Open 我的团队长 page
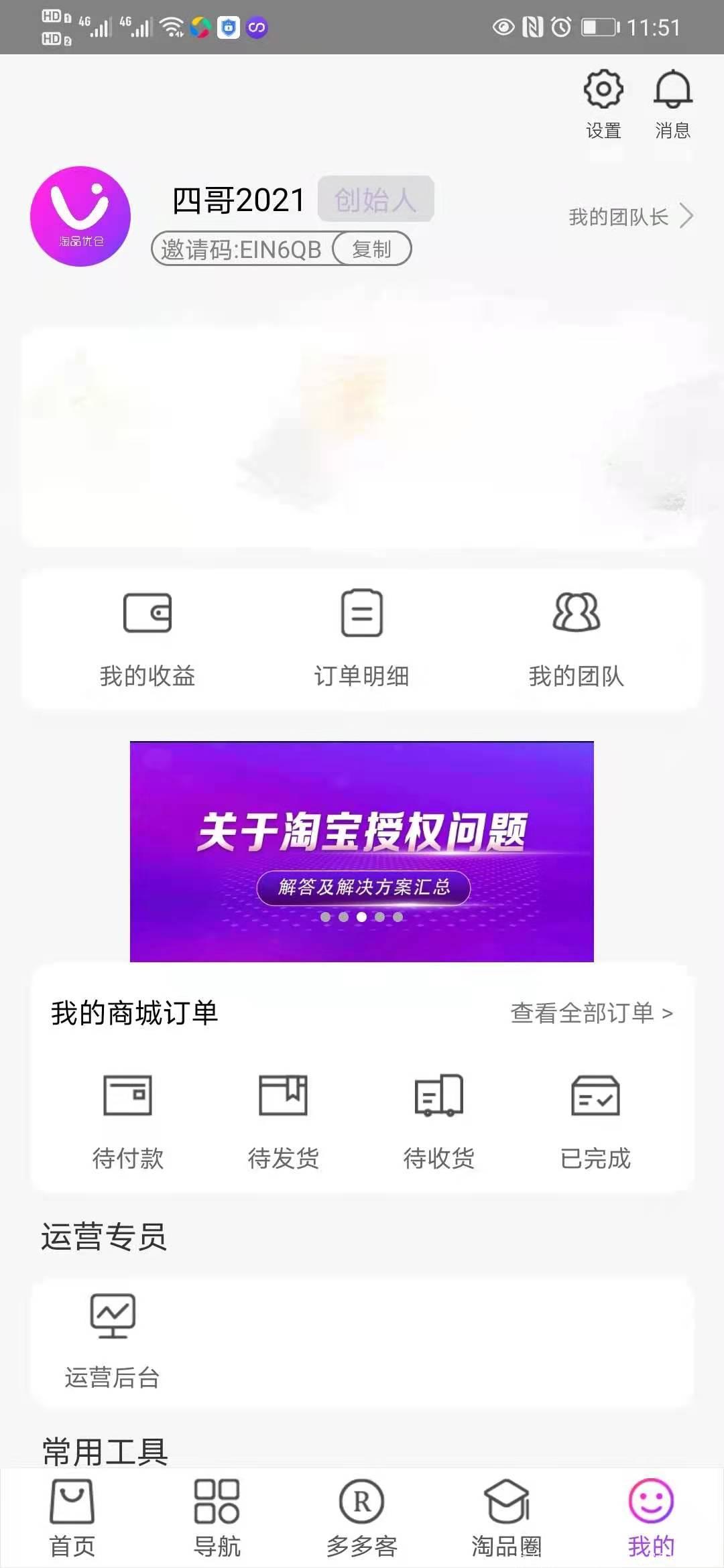The image size is (724, 1568). pos(630,216)
